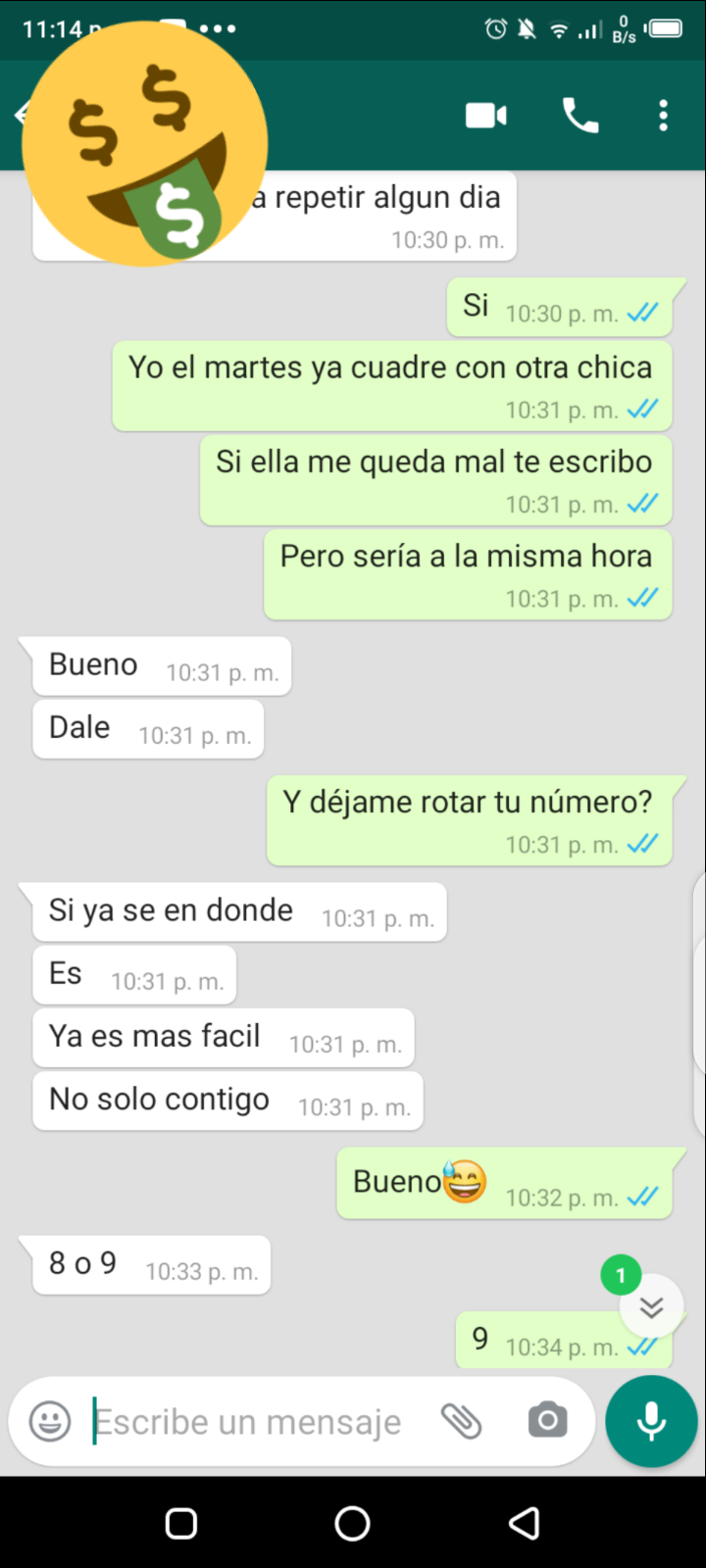Record a voice message
The width and height of the screenshot is (706, 1568).
651,1421
